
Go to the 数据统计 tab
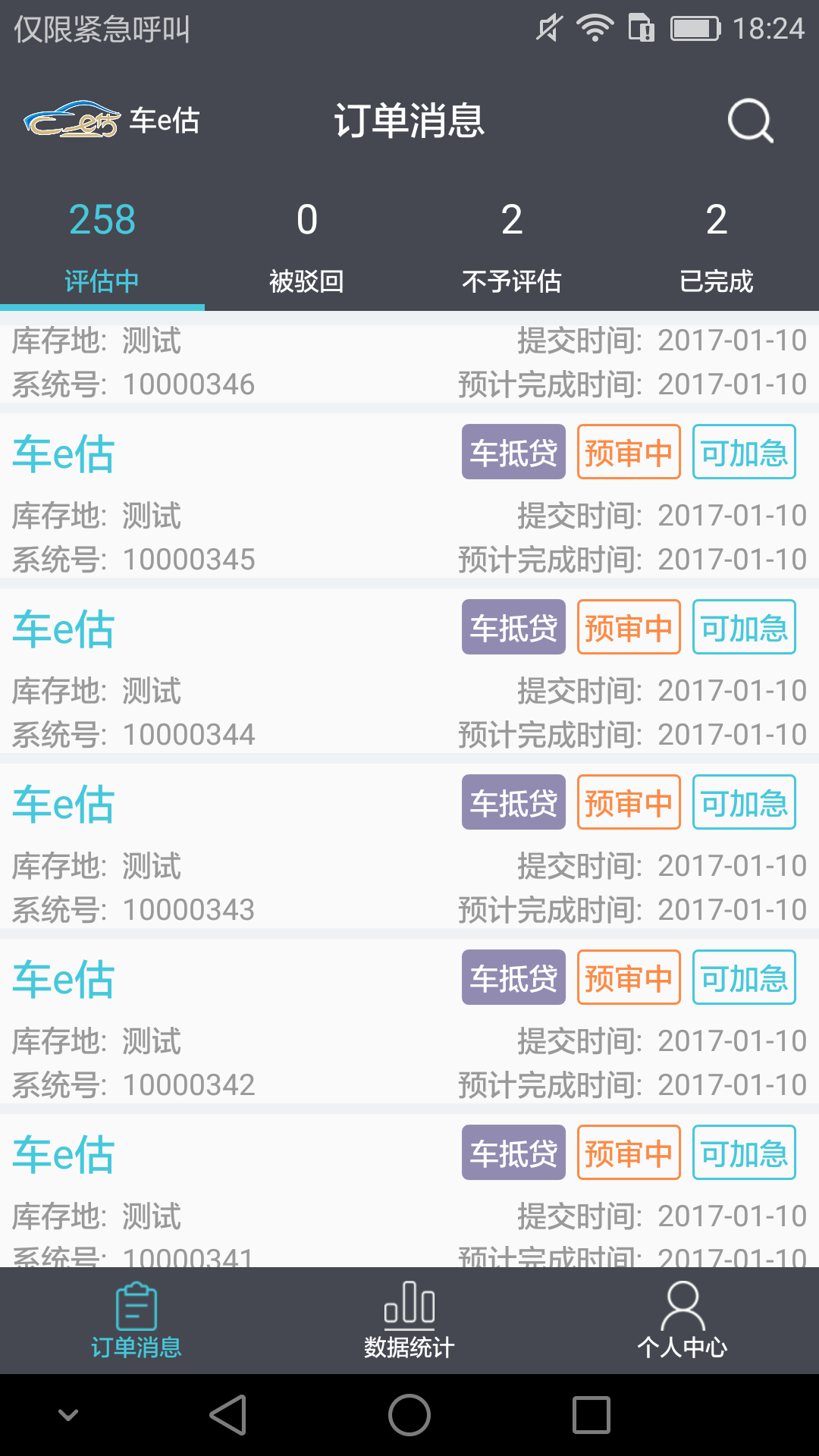tap(409, 1319)
